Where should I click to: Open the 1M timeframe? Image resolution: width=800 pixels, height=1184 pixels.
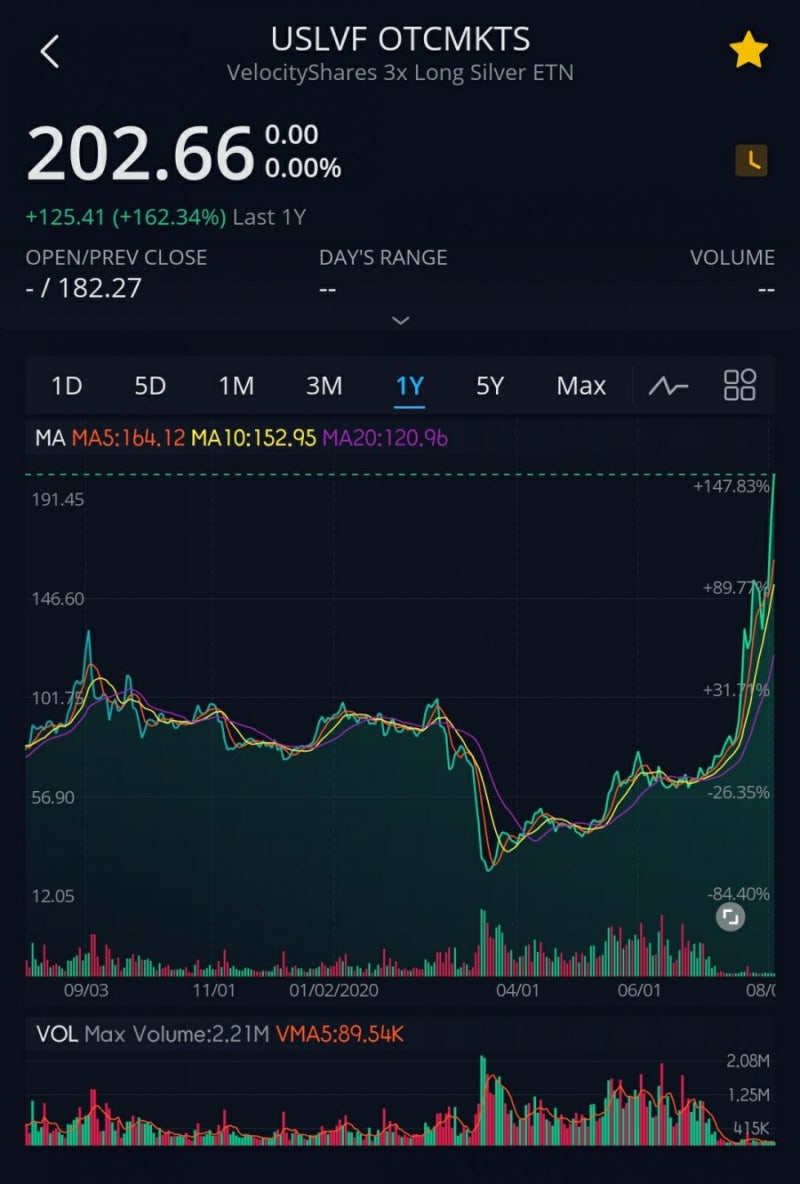tap(237, 384)
